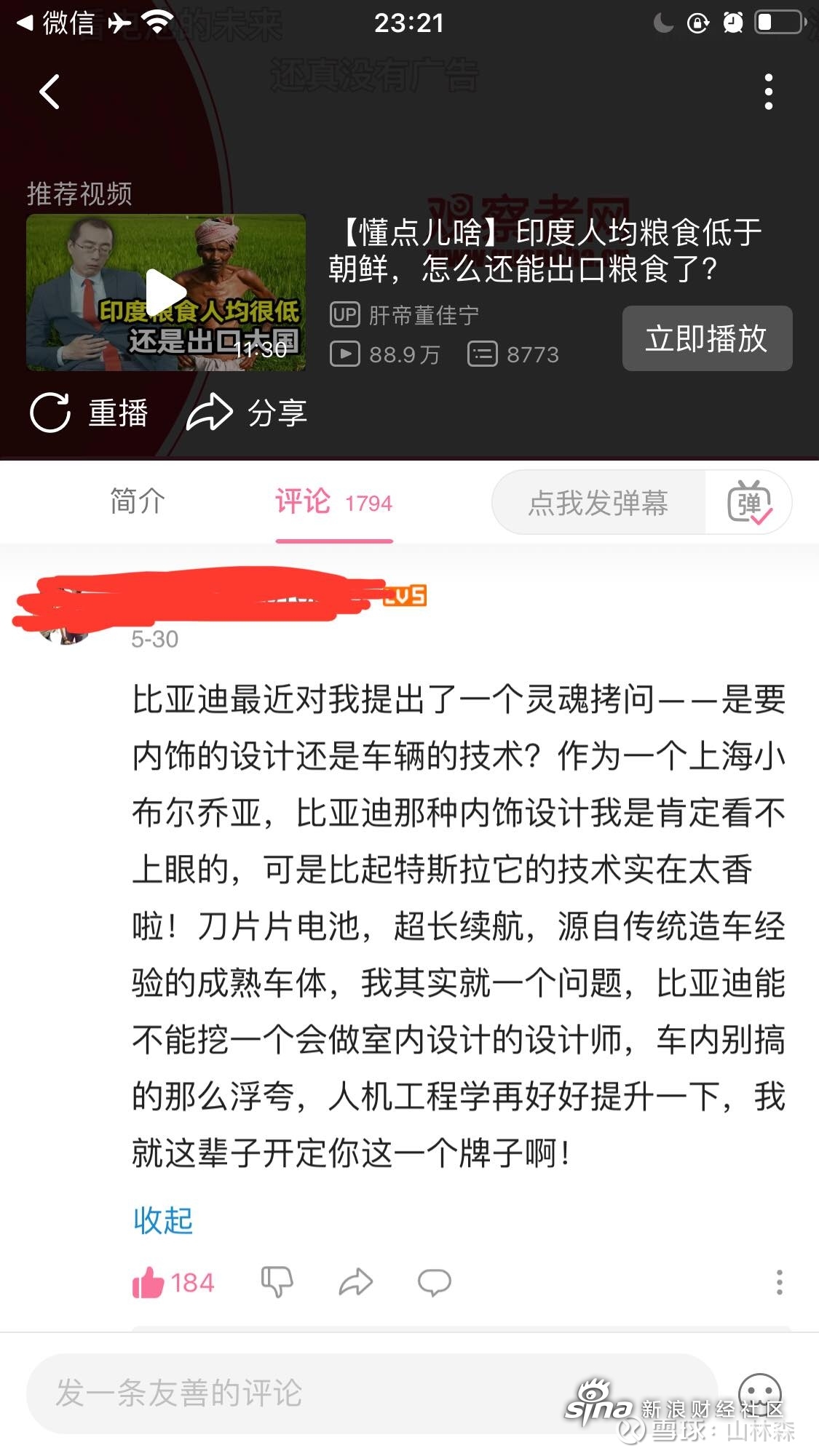819x1456 pixels.
Task: Go back using the top-left arrow
Action: (50, 92)
